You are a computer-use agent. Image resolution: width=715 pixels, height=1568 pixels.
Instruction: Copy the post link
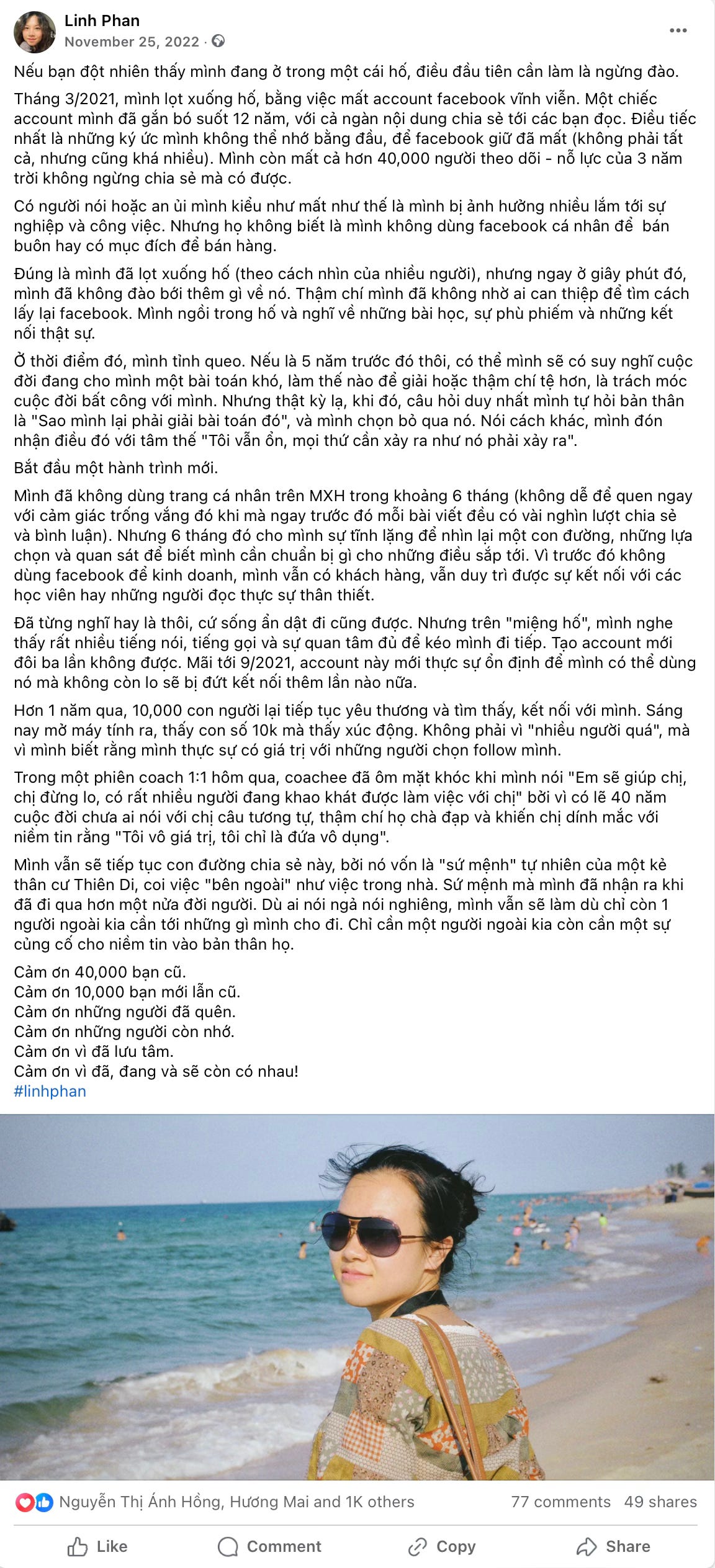(442, 1546)
